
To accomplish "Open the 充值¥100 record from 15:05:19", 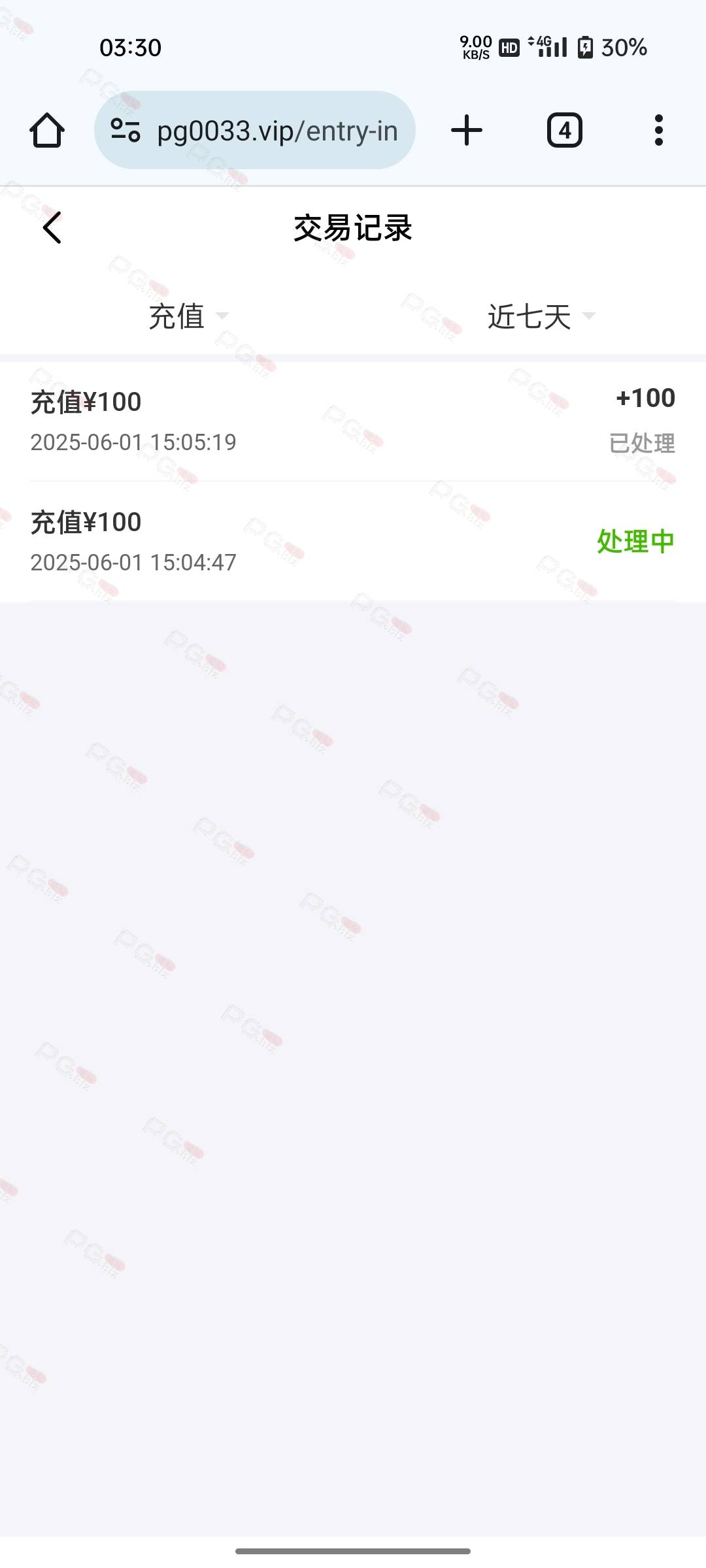I will pos(353,421).
